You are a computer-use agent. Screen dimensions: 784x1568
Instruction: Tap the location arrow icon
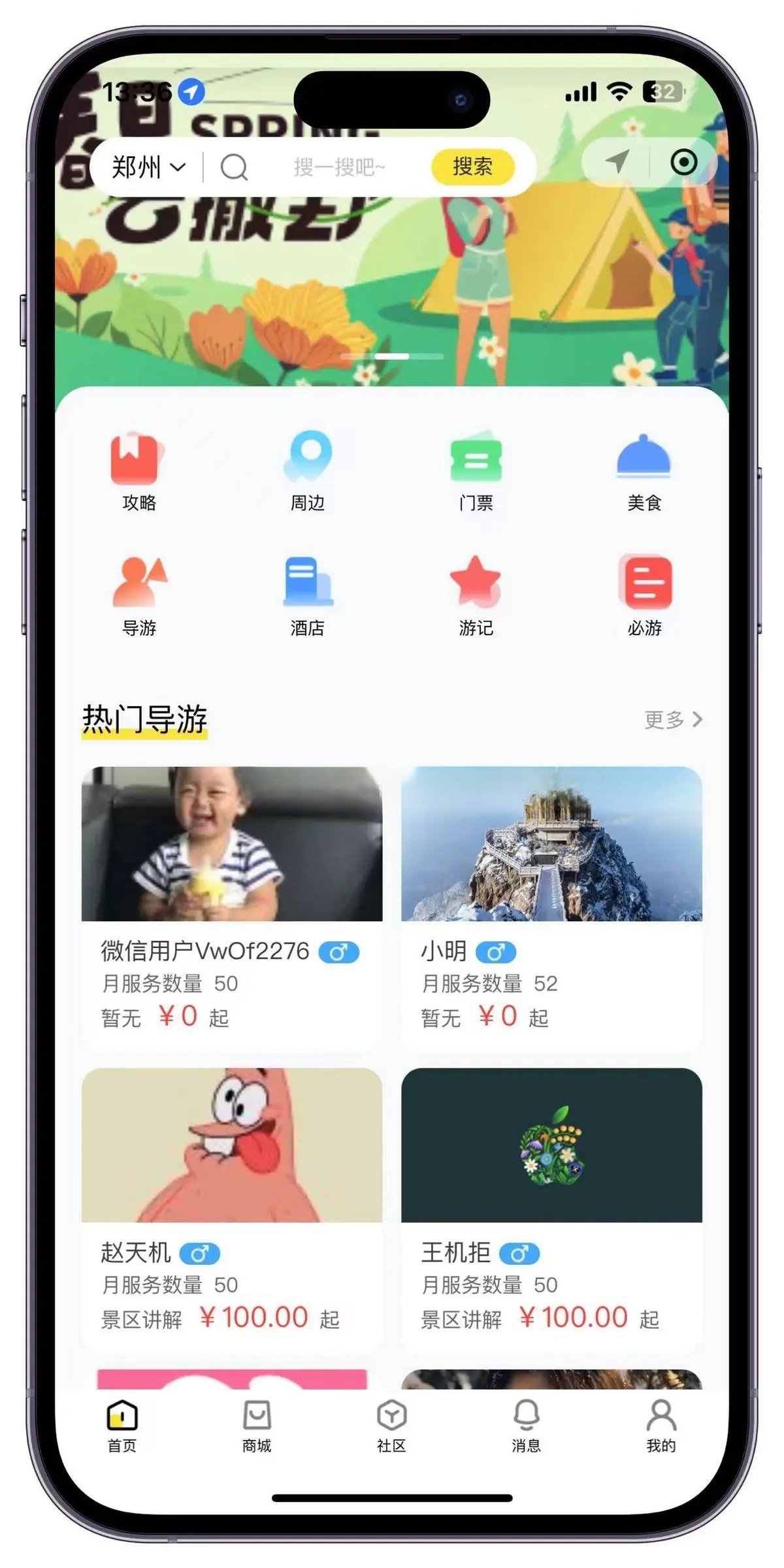click(x=616, y=162)
